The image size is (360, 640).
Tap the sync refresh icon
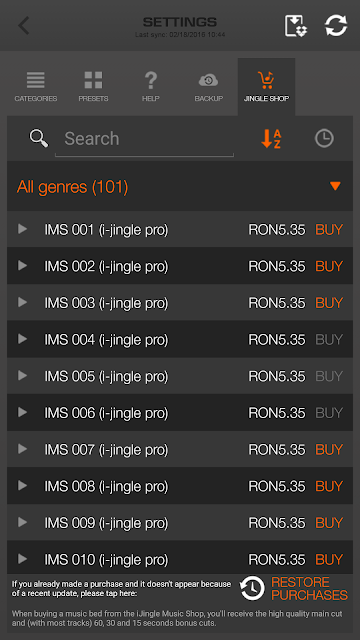point(336,26)
